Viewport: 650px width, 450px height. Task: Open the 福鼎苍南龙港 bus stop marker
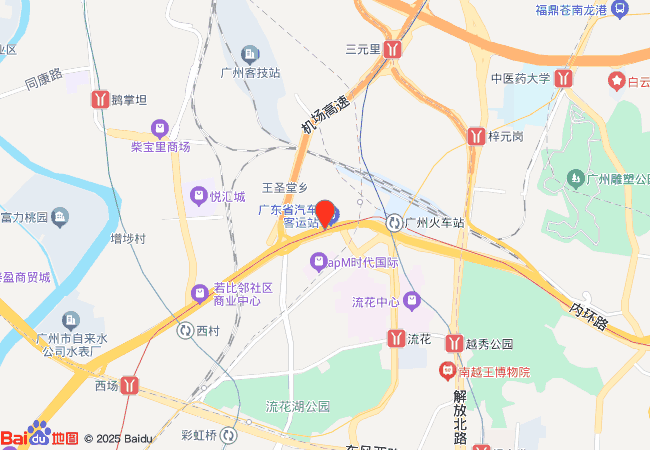click(620, 10)
